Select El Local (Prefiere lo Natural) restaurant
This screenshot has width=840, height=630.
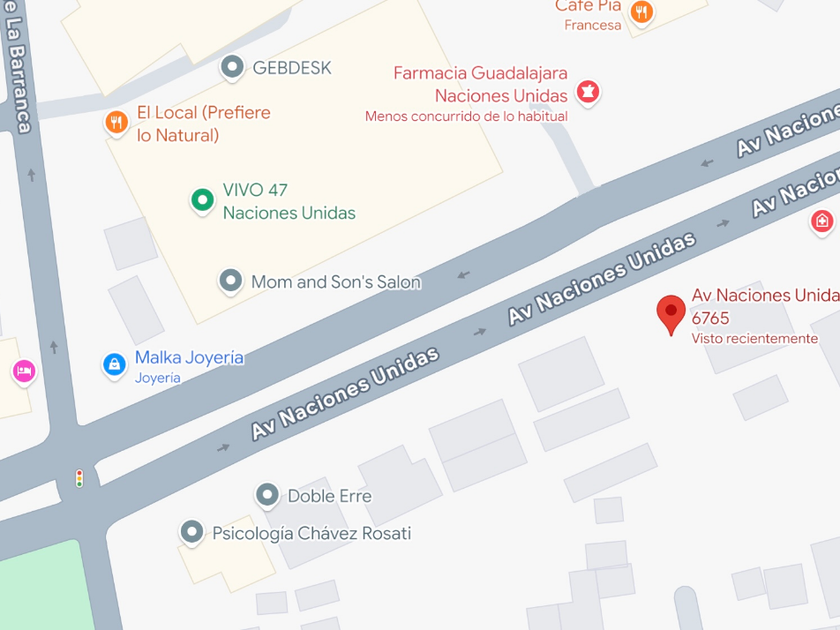click(116, 123)
